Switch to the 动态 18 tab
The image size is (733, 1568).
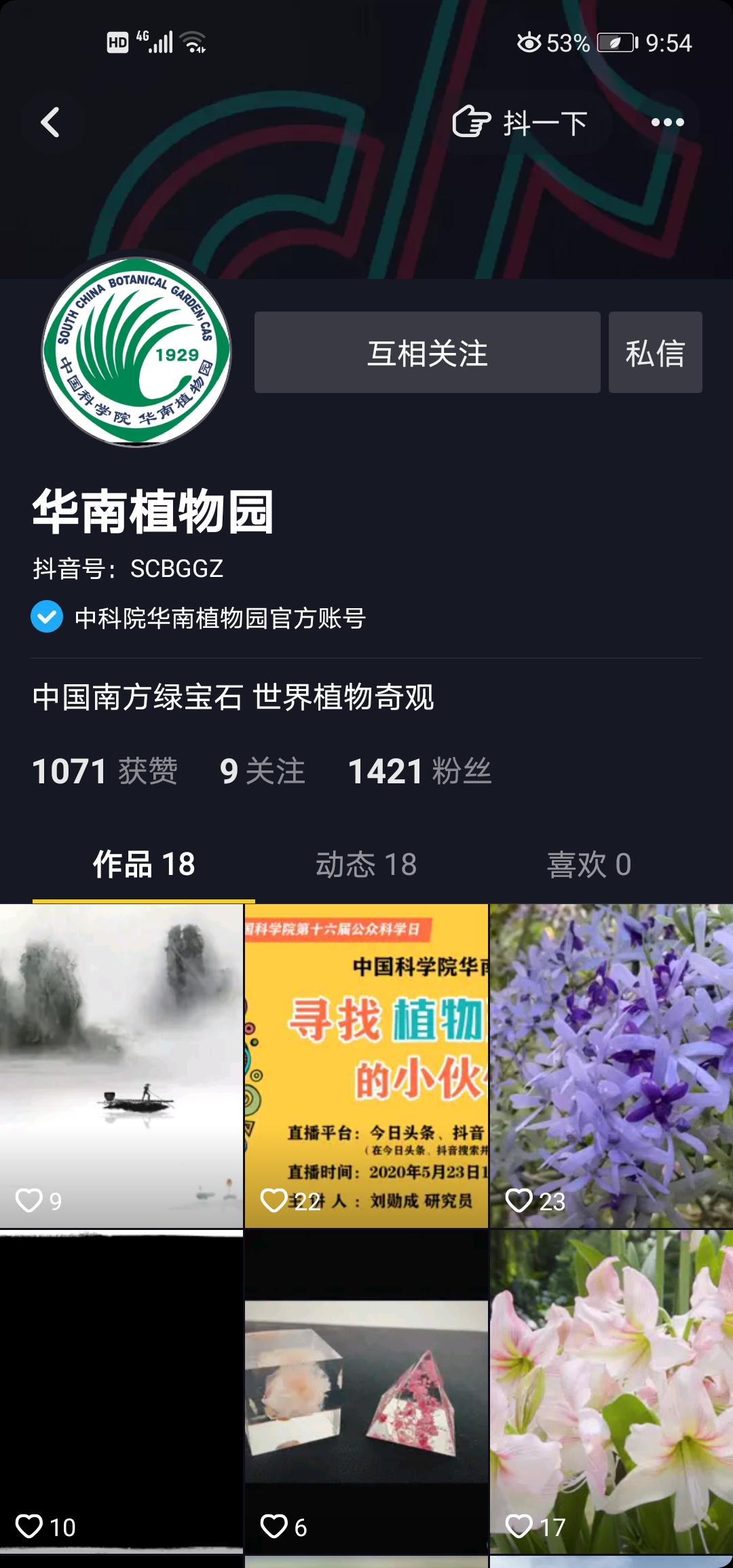pos(366,864)
